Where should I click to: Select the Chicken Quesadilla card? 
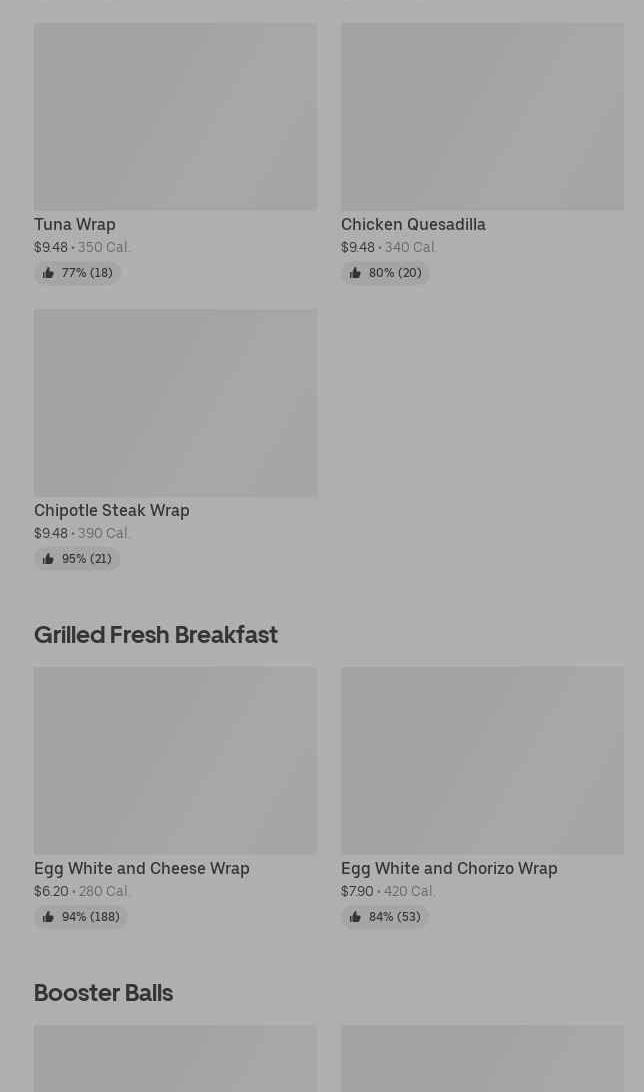[x=482, y=153]
